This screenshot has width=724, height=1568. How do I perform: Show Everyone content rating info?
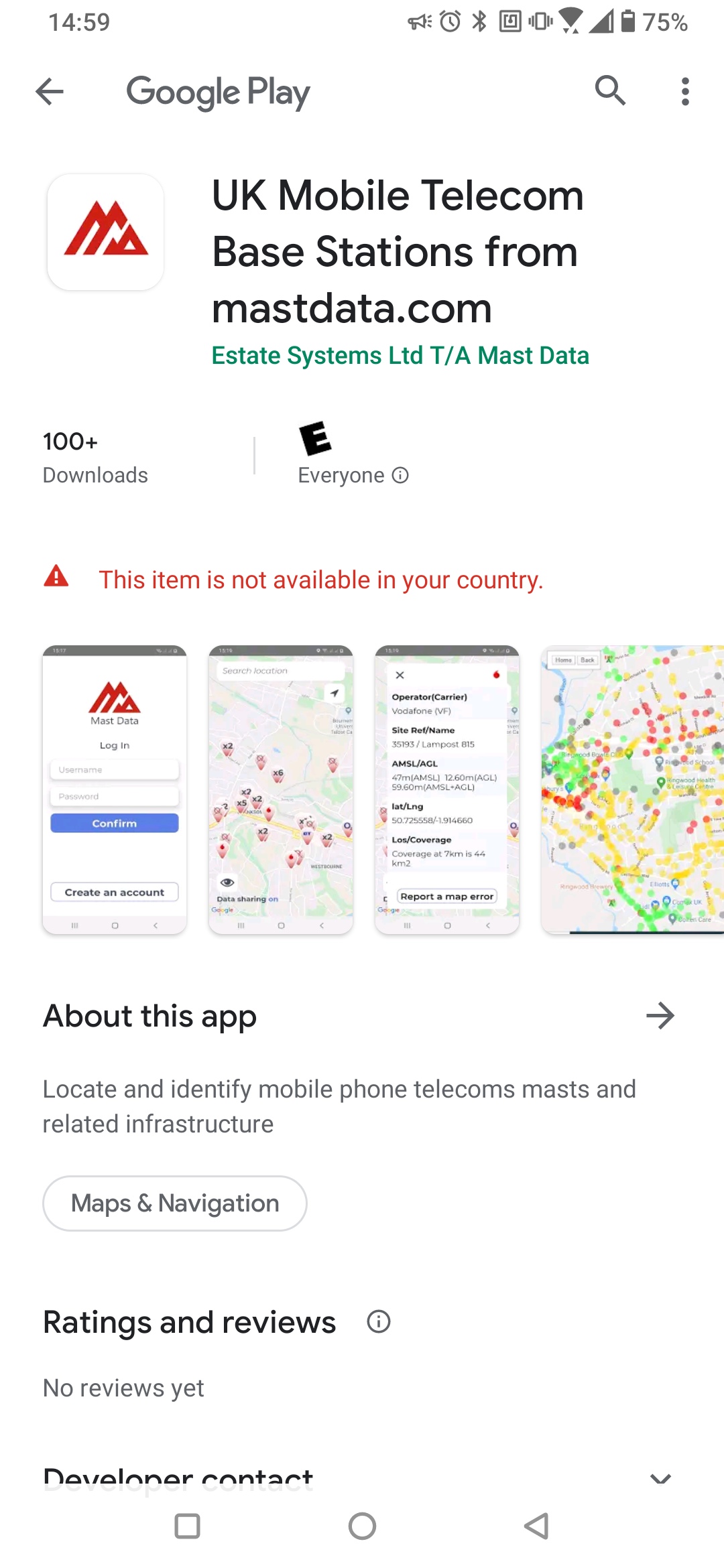(x=400, y=475)
